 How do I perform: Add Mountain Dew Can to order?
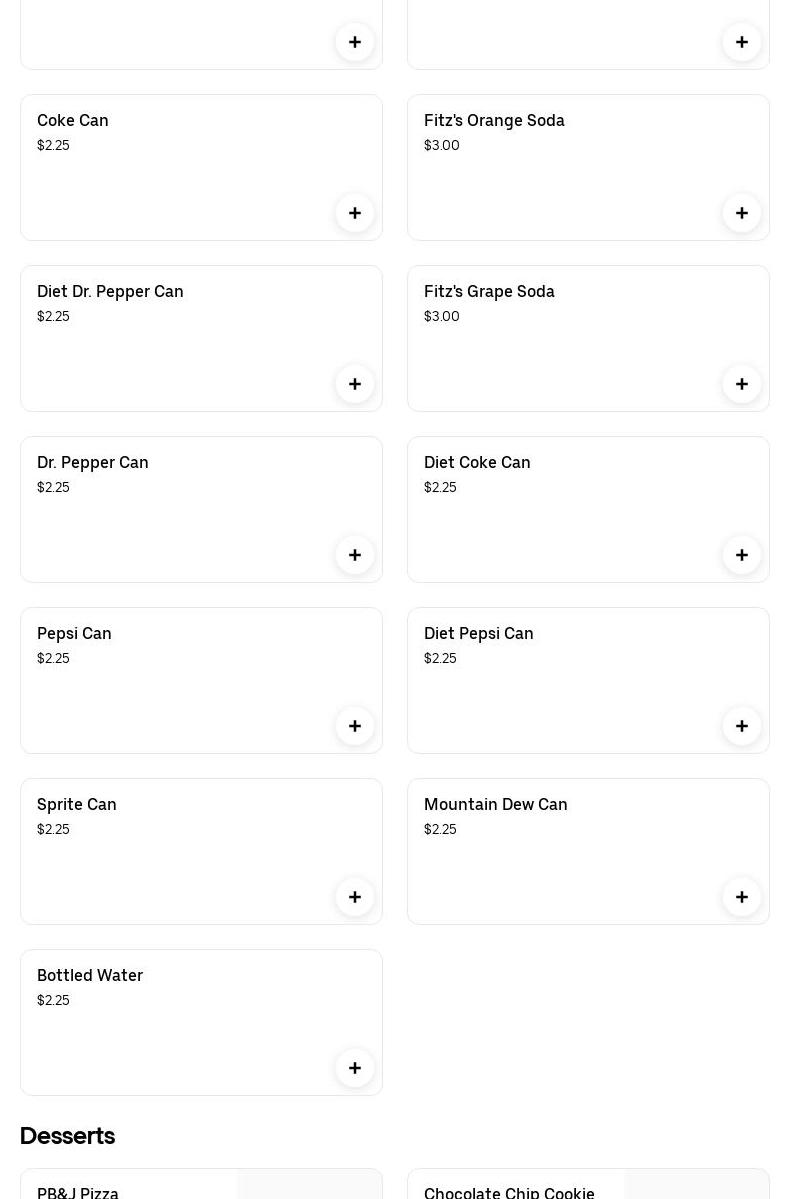coord(742,897)
